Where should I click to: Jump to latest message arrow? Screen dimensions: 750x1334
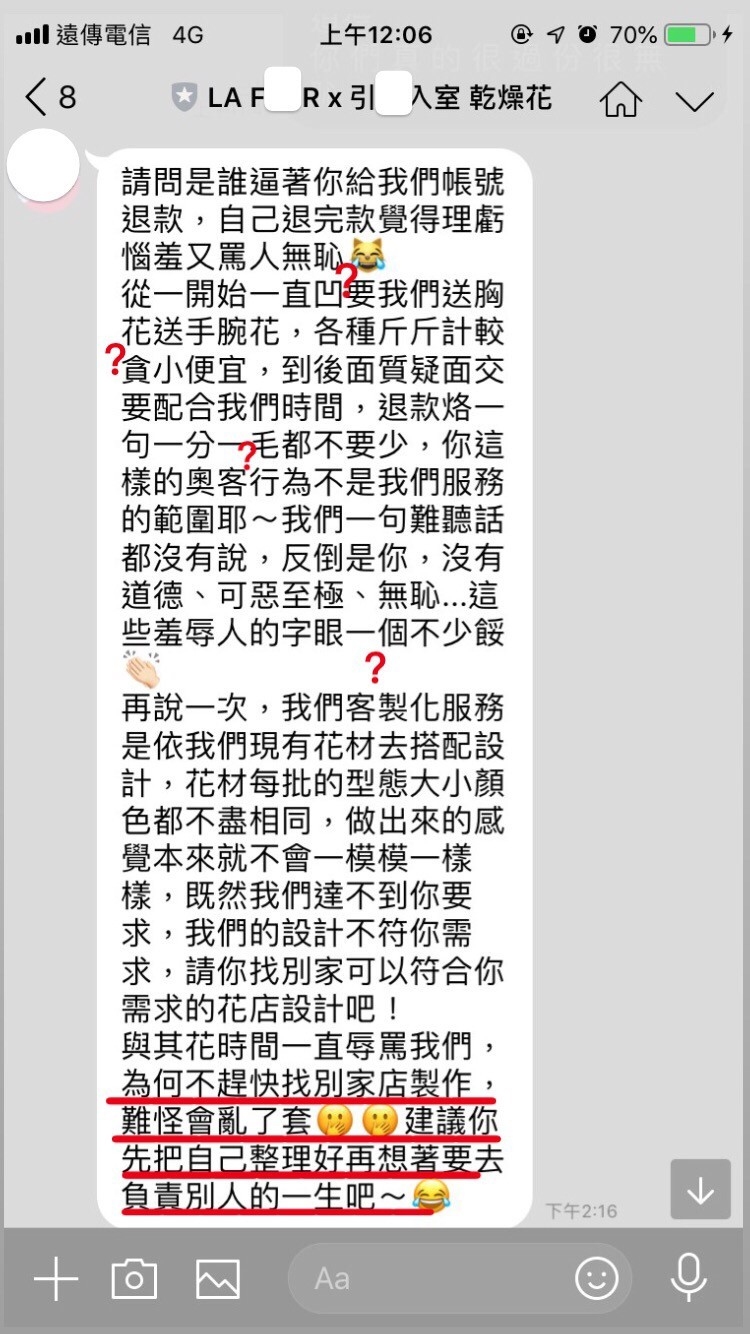[700, 1190]
